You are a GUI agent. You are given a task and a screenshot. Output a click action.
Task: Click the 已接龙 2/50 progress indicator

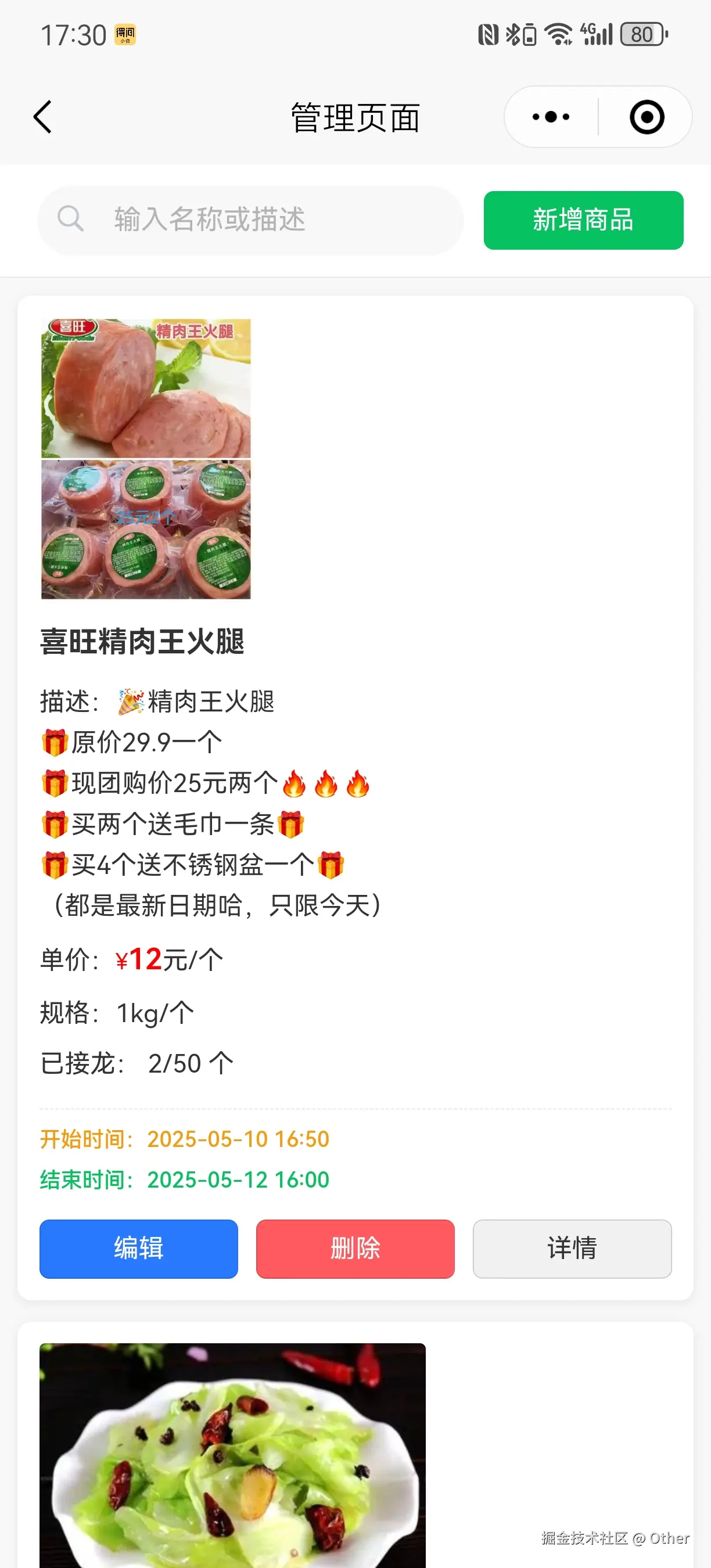point(137,1062)
